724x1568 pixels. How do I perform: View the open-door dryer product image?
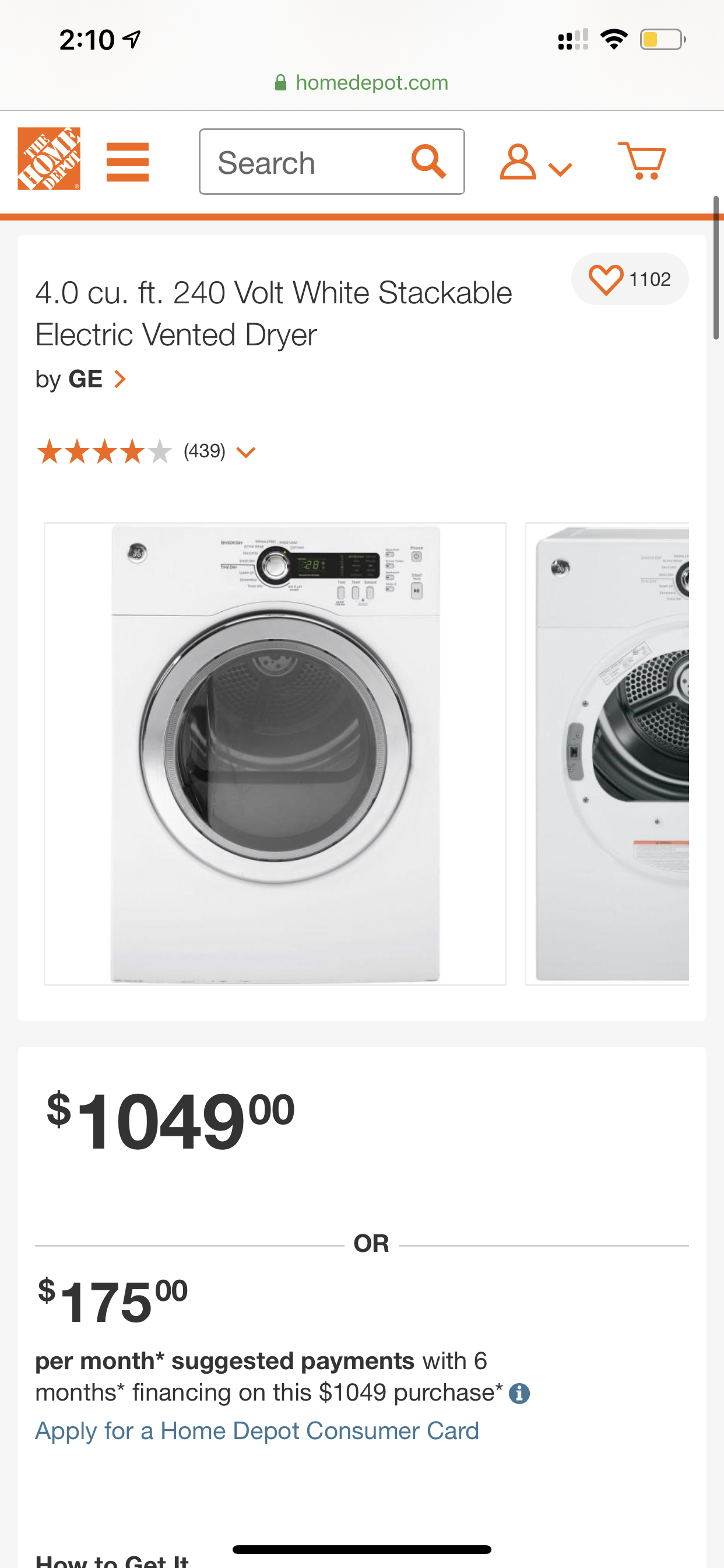[607, 753]
